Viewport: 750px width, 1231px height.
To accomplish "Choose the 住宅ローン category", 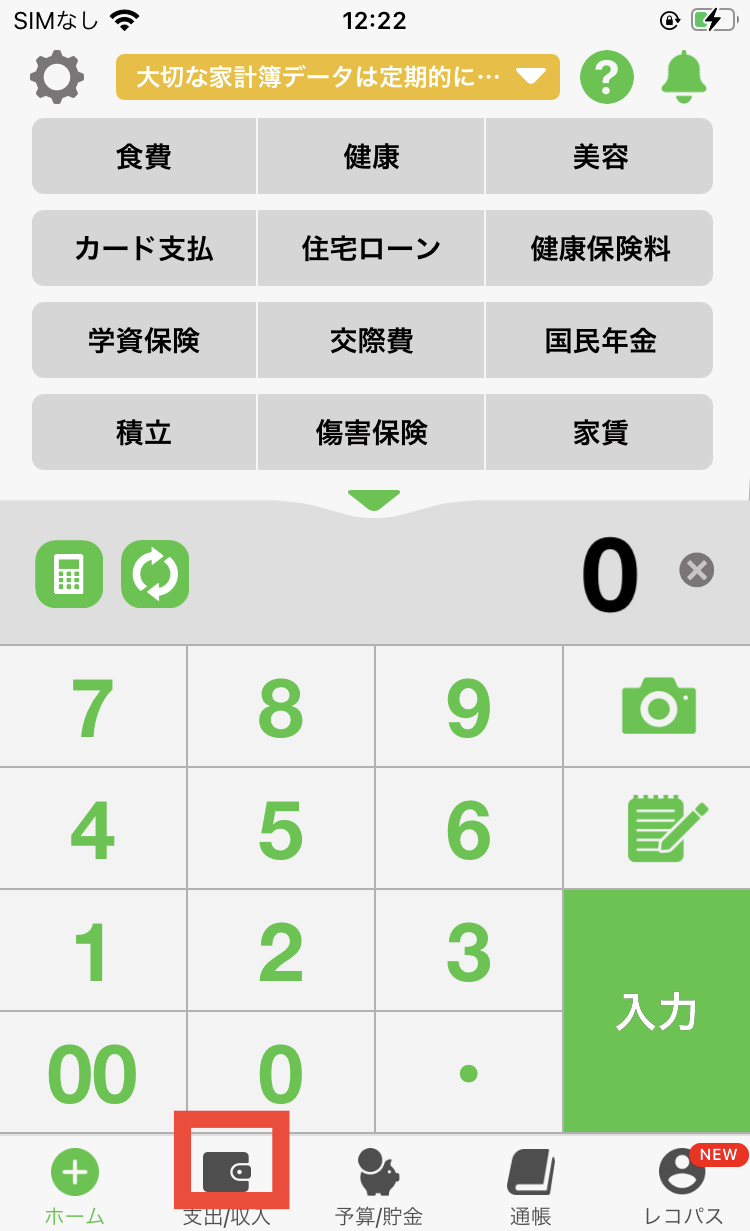I will 371,249.
